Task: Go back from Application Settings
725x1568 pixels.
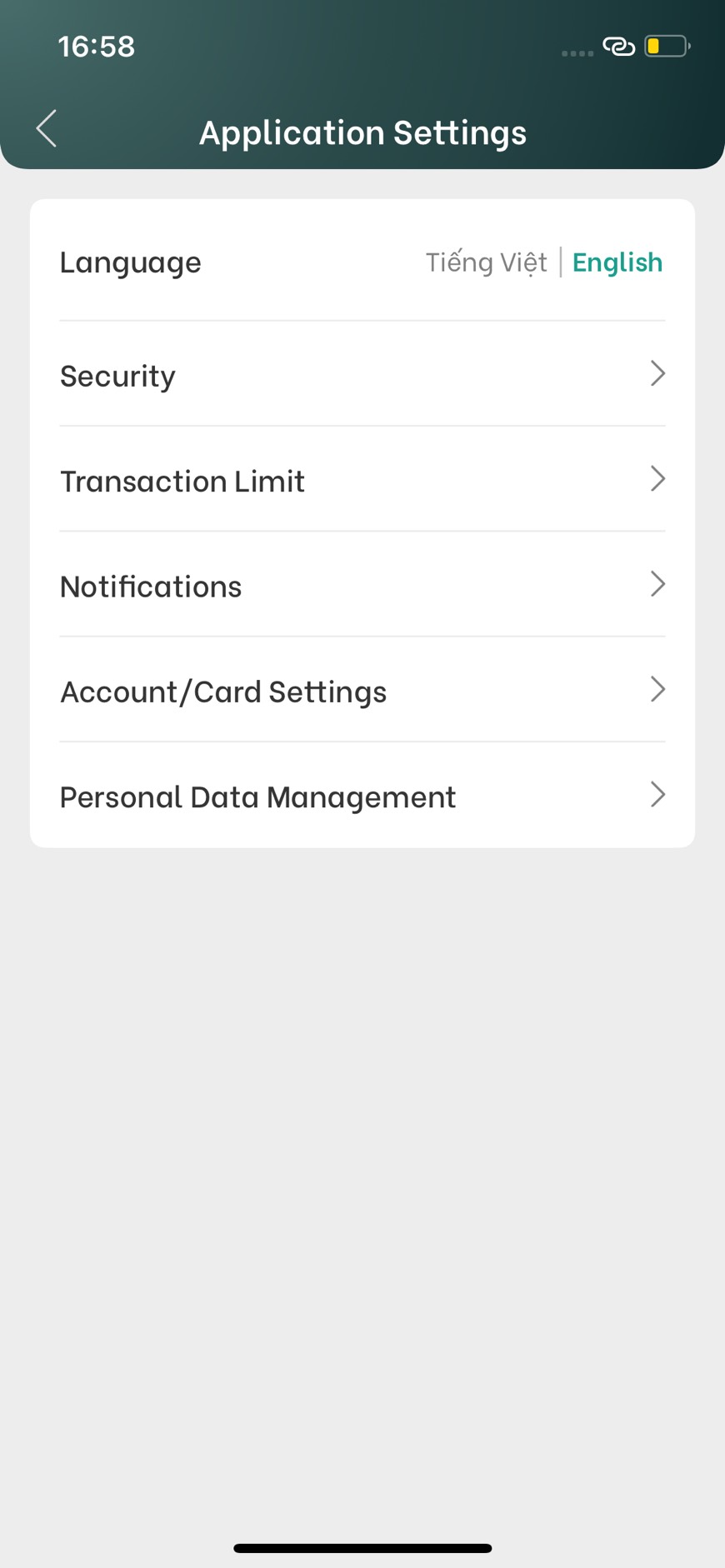Action: coord(47,129)
